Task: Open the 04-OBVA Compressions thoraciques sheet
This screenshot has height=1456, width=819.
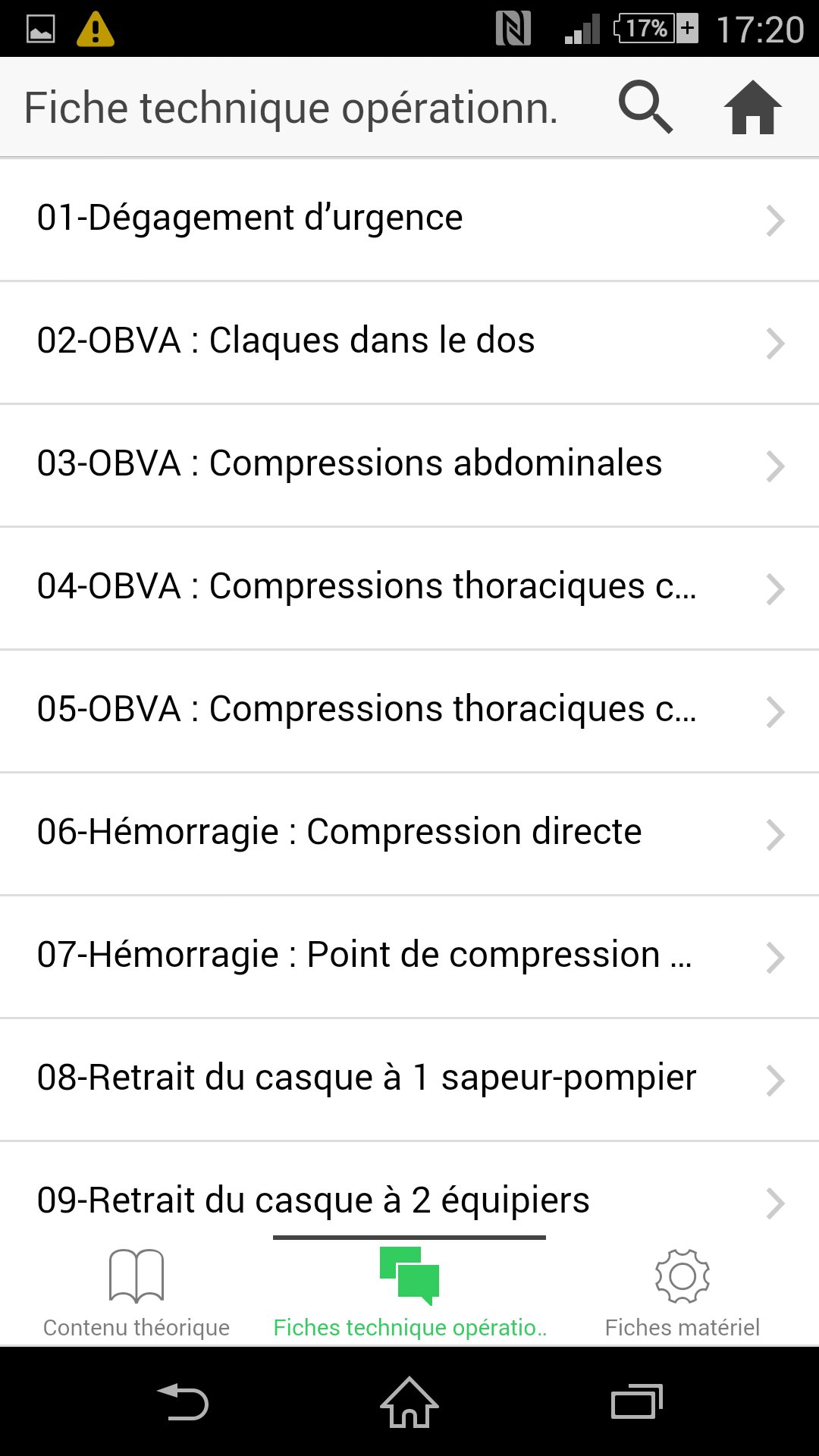Action: 409,588
